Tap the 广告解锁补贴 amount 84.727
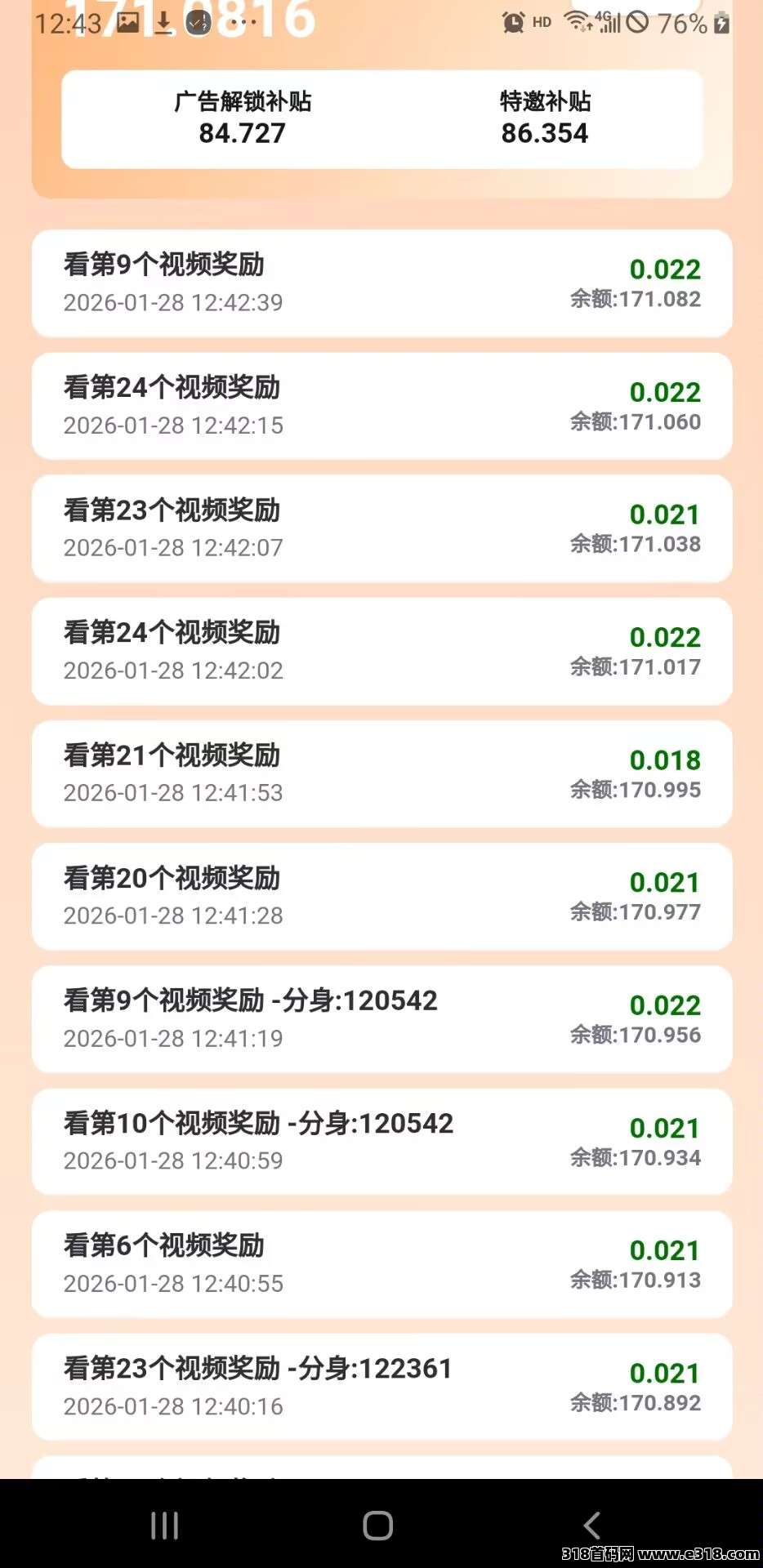 click(x=241, y=133)
